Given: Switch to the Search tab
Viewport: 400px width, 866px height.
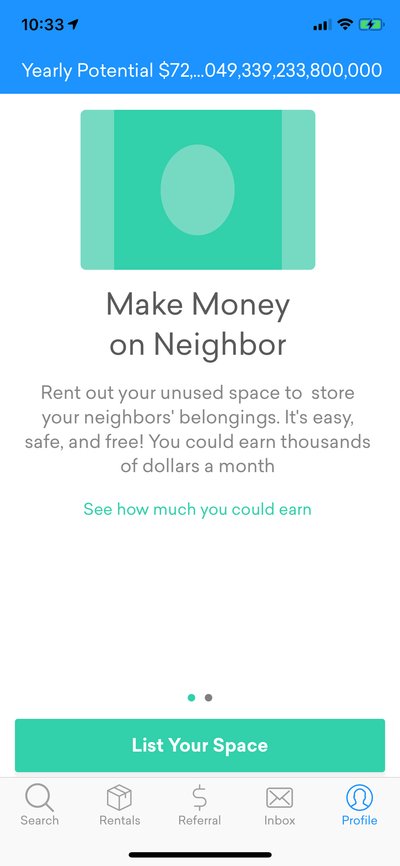Looking at the screenshot, I should pos(39,805).
